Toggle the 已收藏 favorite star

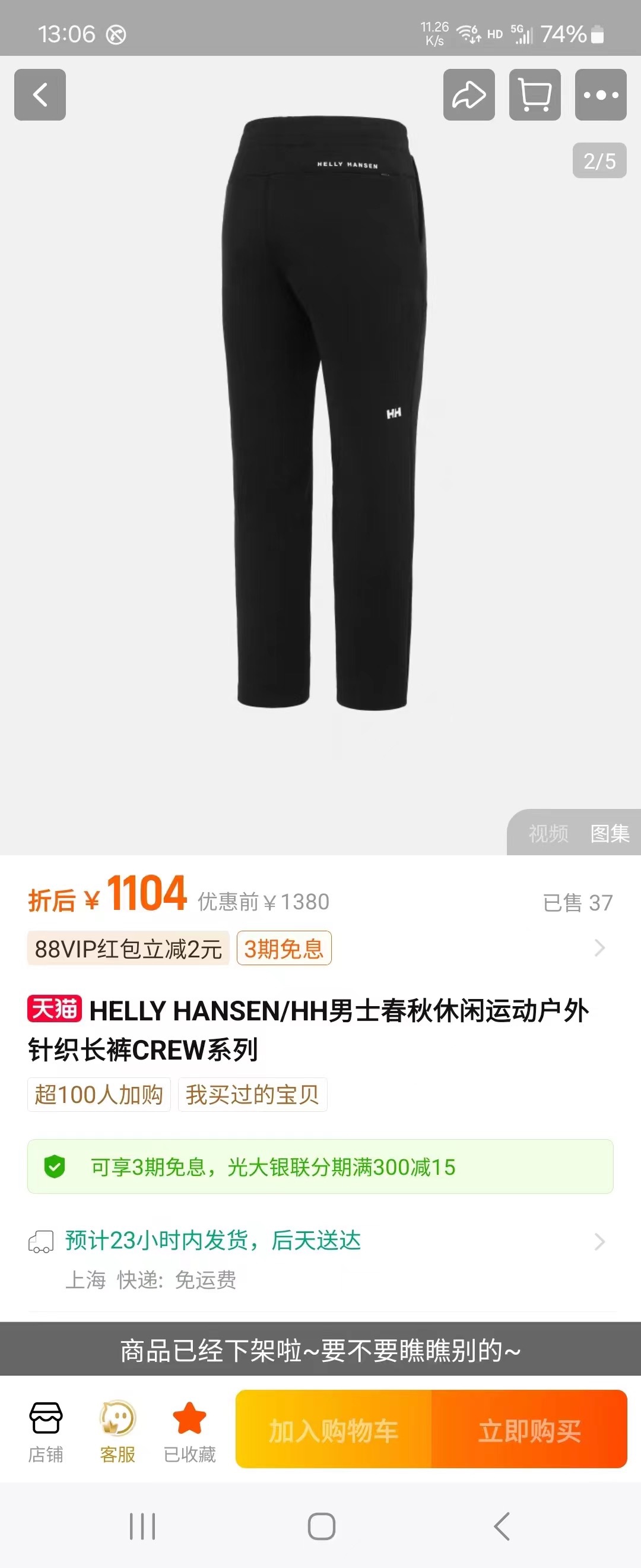(x=190, y=1431)
